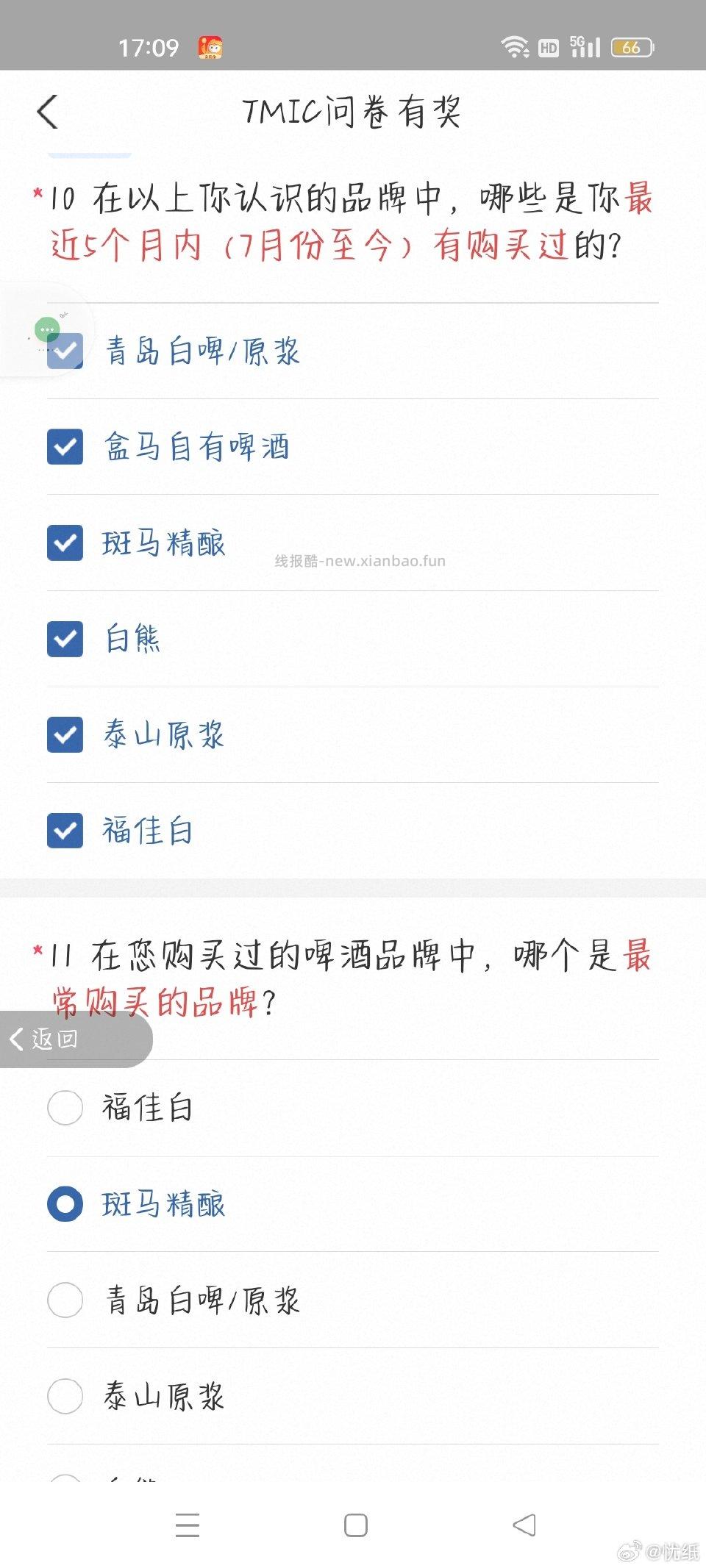
Task: Tap the 斑马精酿 selected radio button
Action: pos(65,1204)
